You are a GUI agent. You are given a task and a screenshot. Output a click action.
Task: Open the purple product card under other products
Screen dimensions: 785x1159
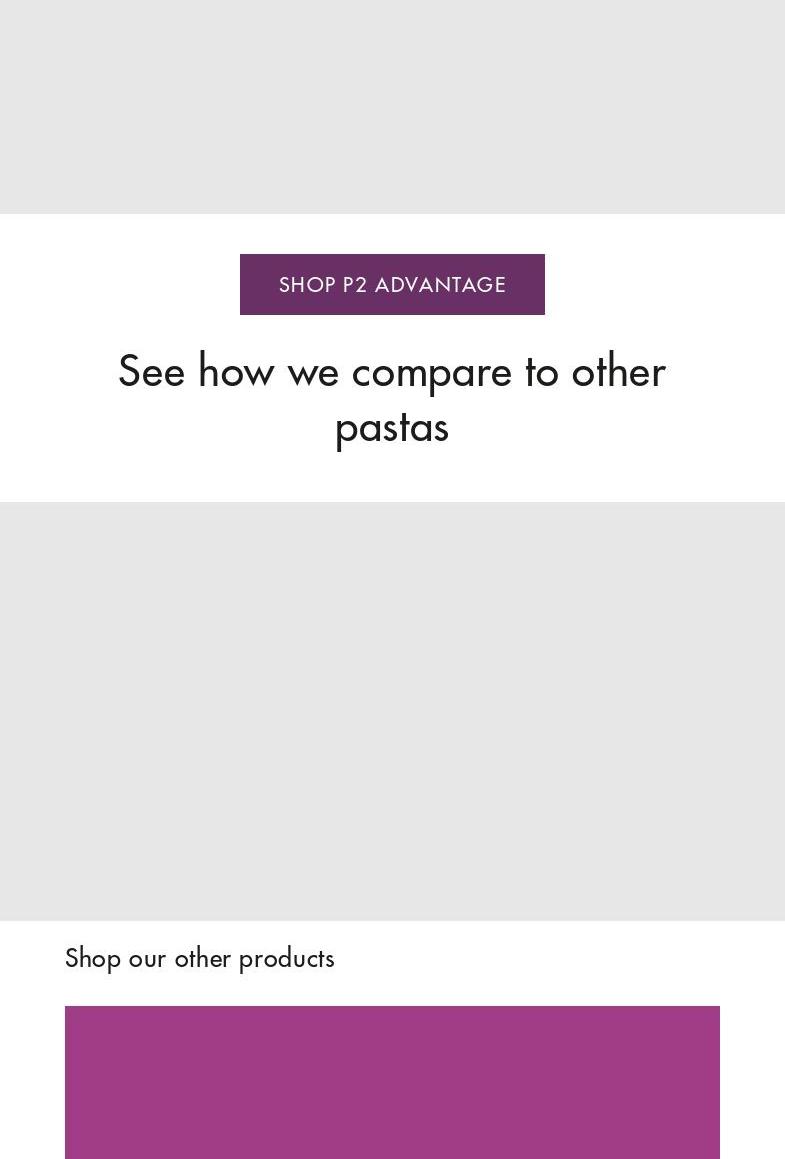click(x=392, y=1082)
